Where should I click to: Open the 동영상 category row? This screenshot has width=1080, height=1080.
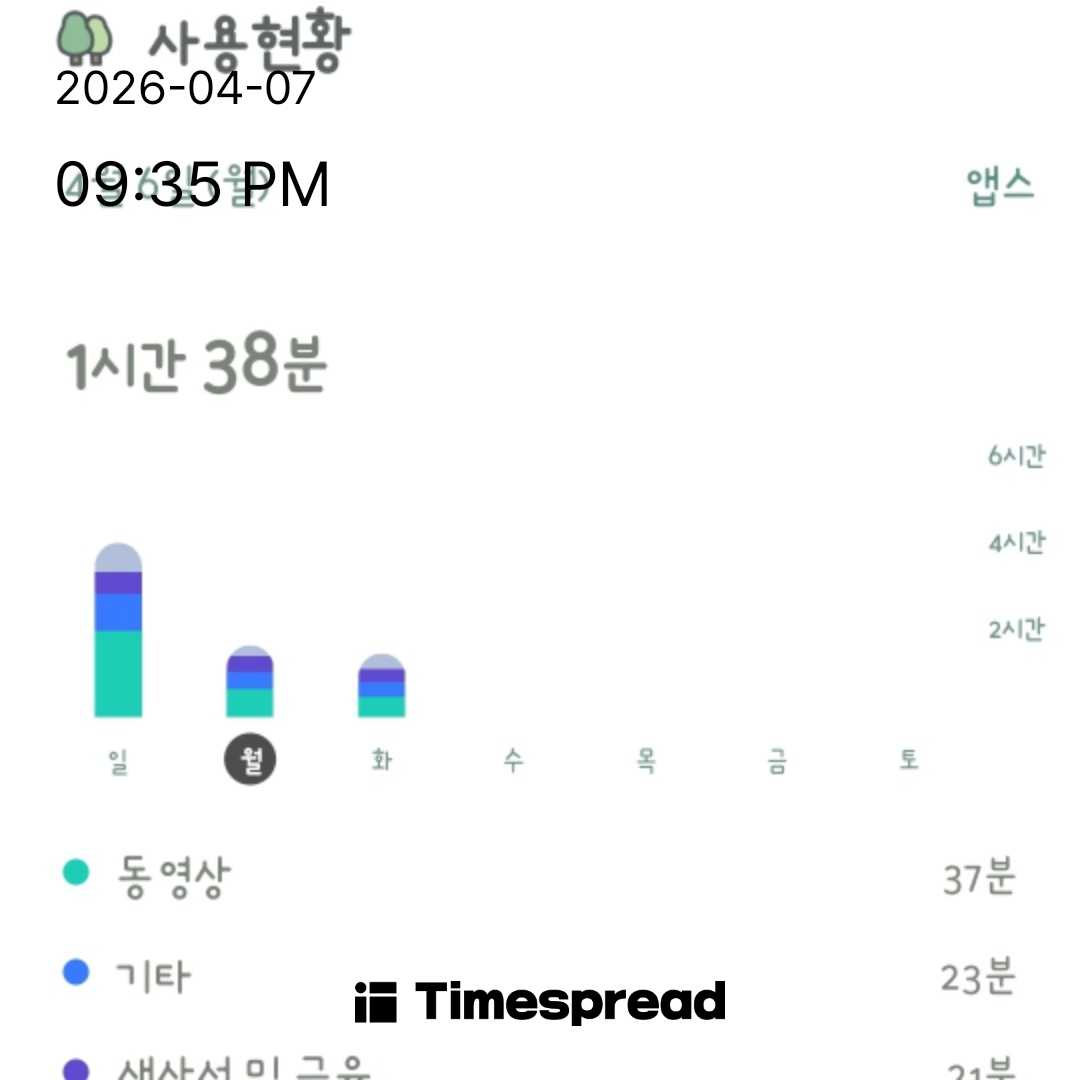pos(540,877)
